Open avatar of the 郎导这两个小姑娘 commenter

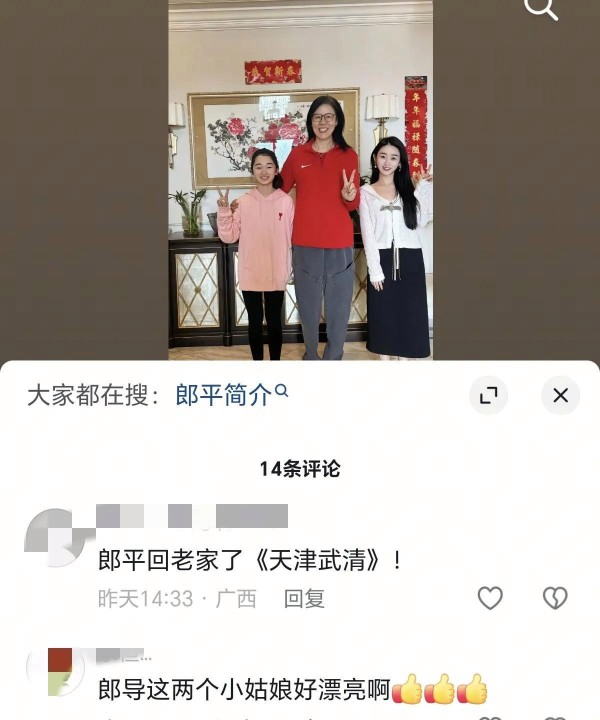click(x=53, y=672)
